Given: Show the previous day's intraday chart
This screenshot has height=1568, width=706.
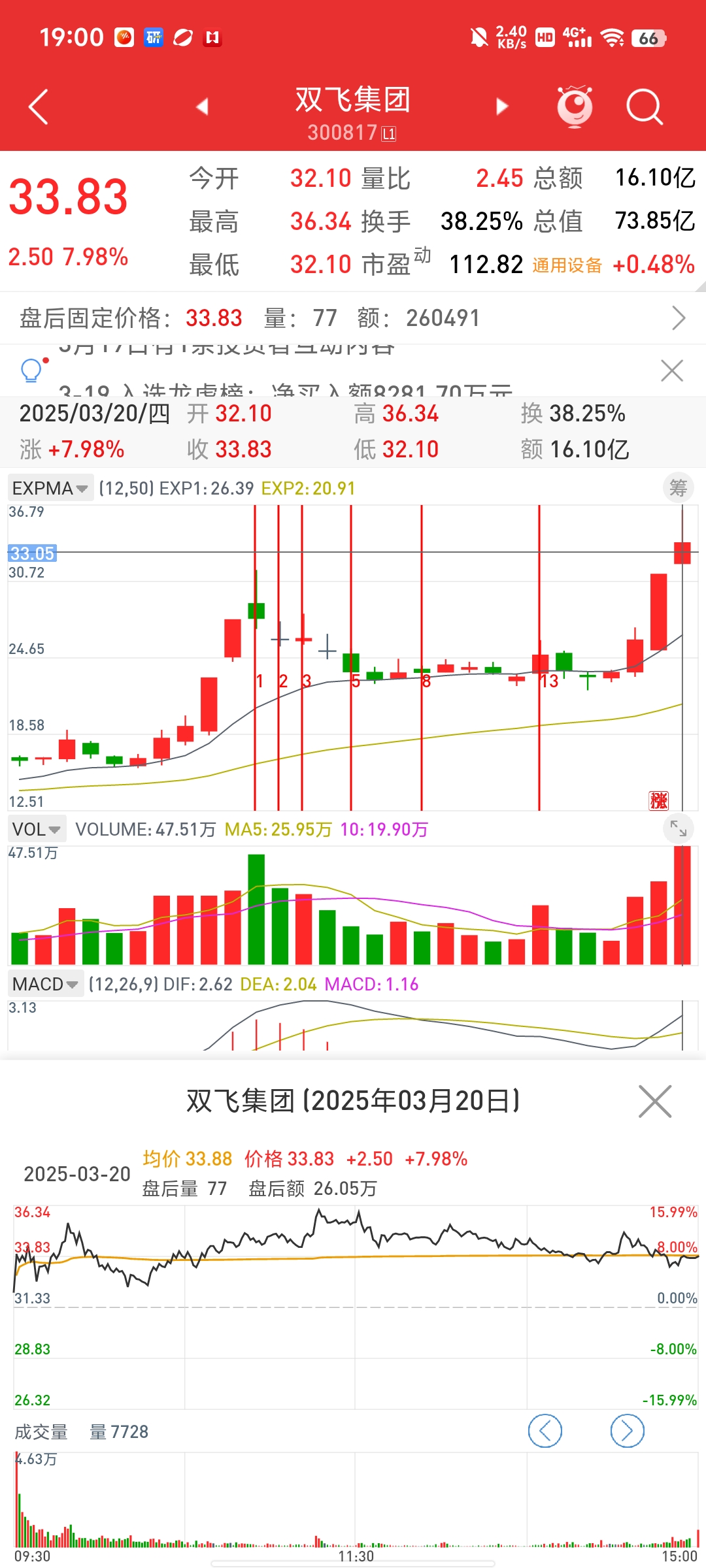Looking at the screenshot, I should pyautogui.click(x=545, y=1431).
